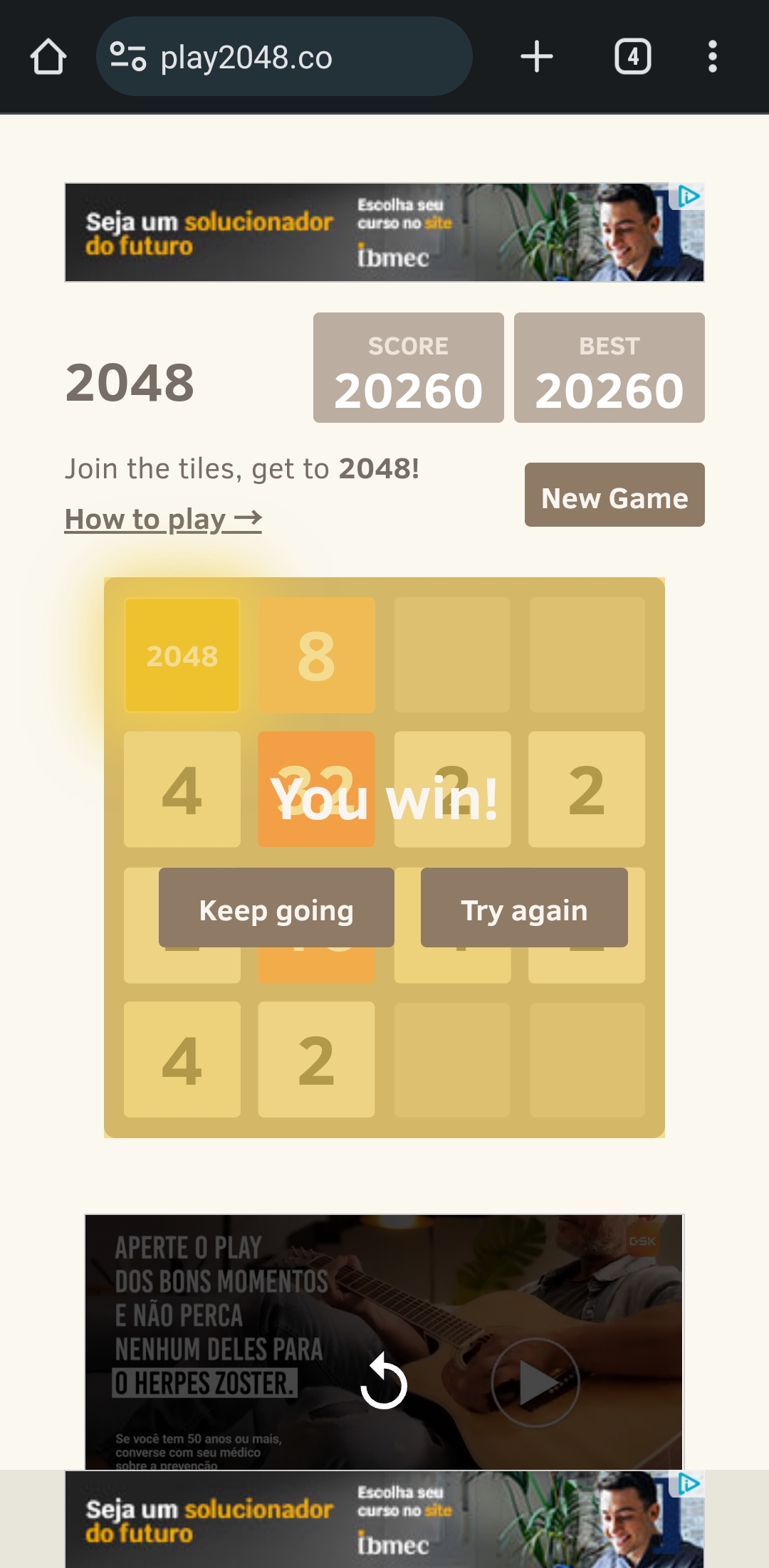The height and width of the screenshot is (1568, 769).
Task: Choose Keep going to continue playing
Action: point(276,907)
